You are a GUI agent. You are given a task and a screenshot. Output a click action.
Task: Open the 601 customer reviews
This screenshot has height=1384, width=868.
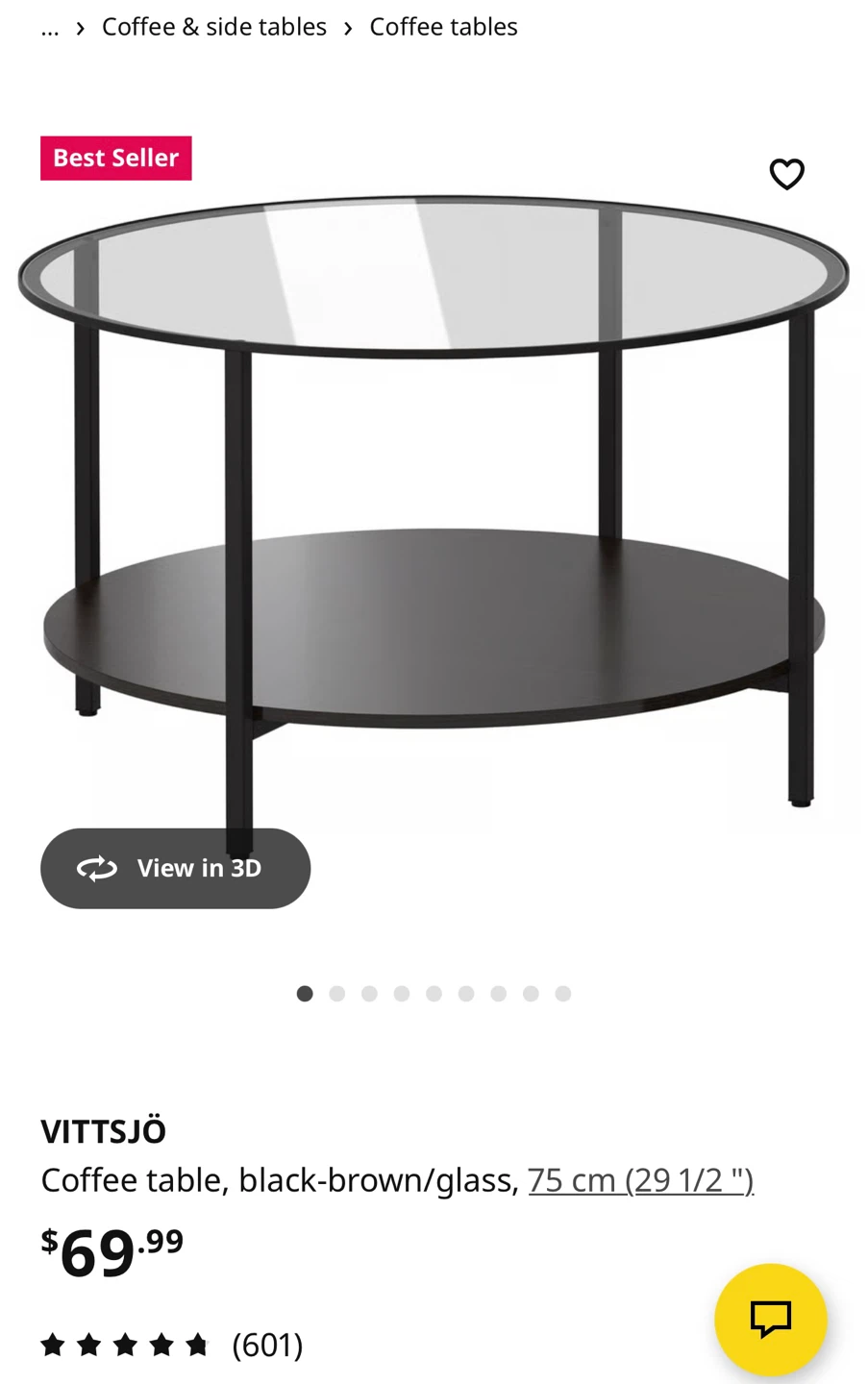[171, 1344]
